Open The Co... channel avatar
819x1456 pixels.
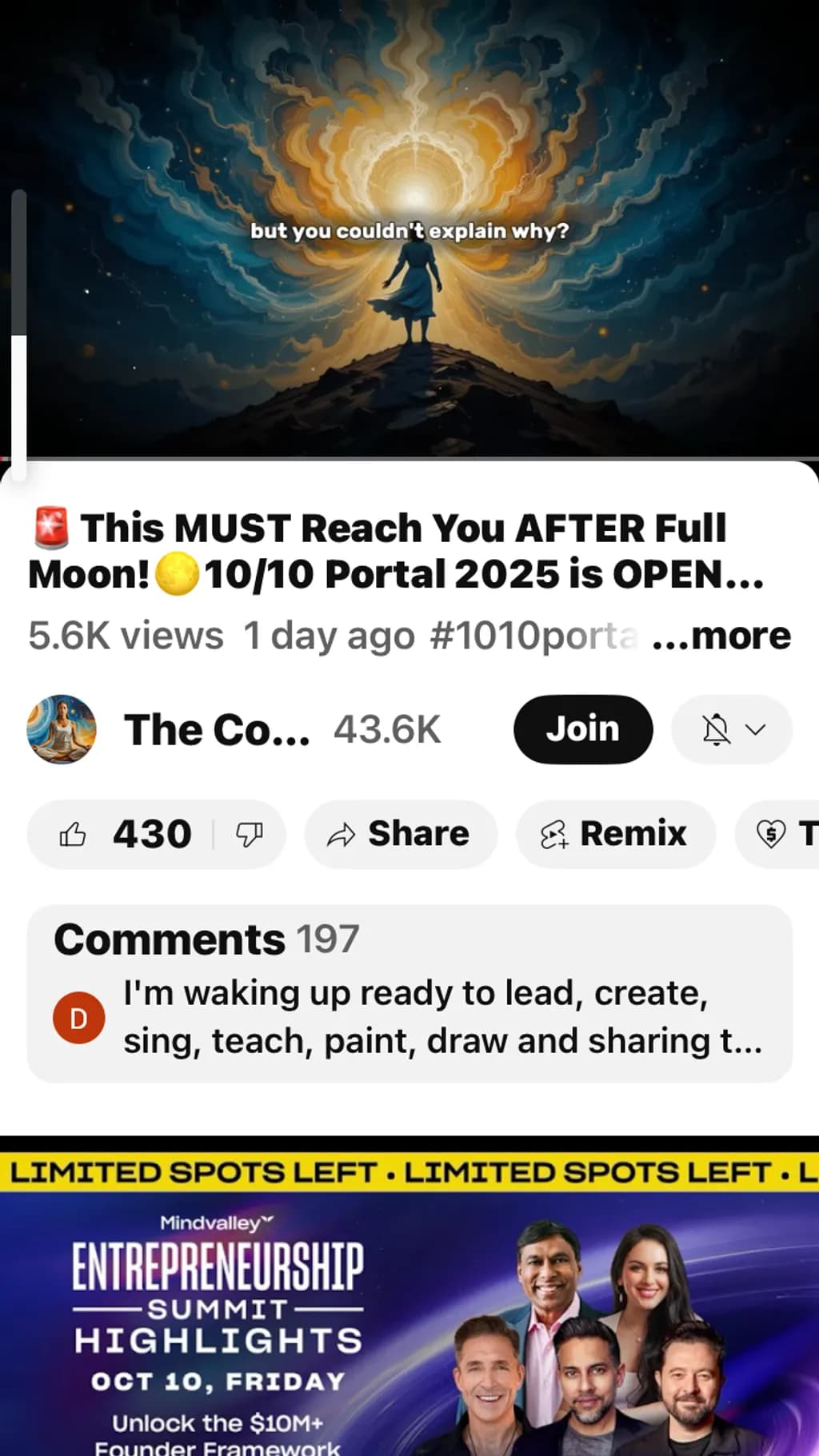point(62,729)
